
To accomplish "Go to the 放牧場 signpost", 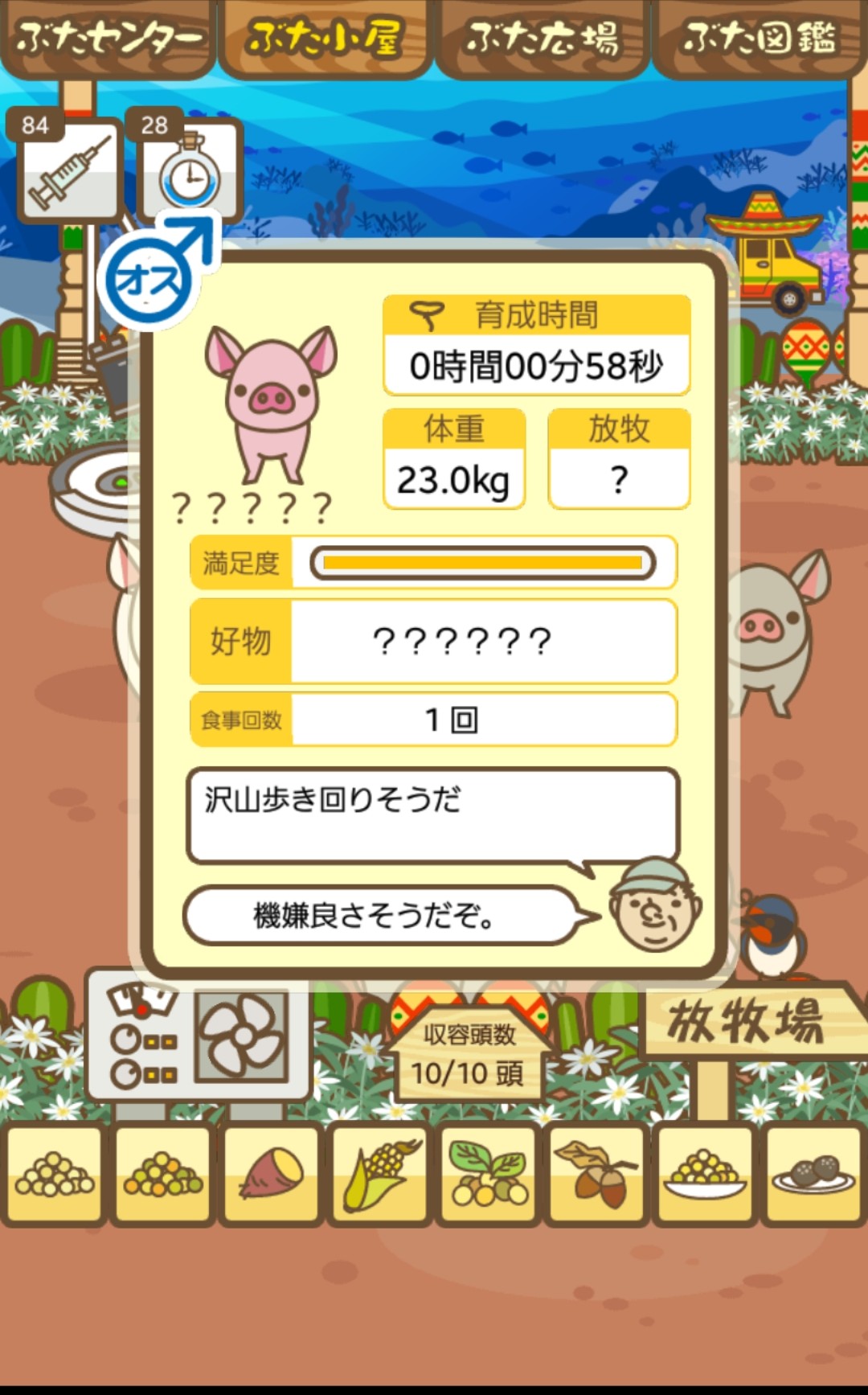I will coord(746,1023).
